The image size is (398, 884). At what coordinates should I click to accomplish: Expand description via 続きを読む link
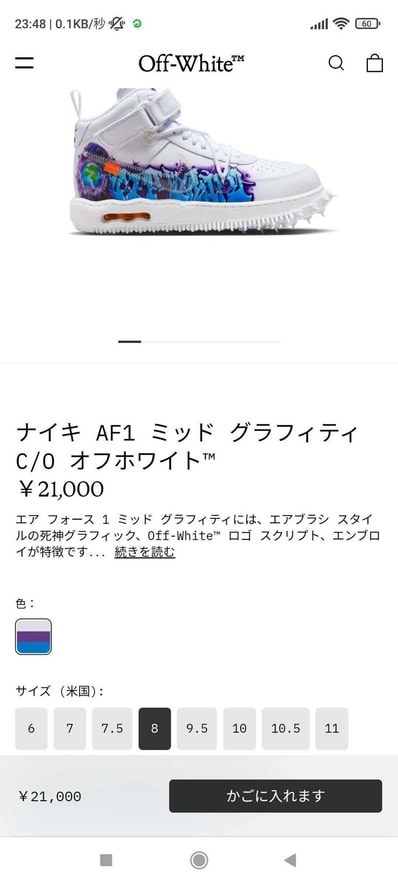(x=144, y=552)
